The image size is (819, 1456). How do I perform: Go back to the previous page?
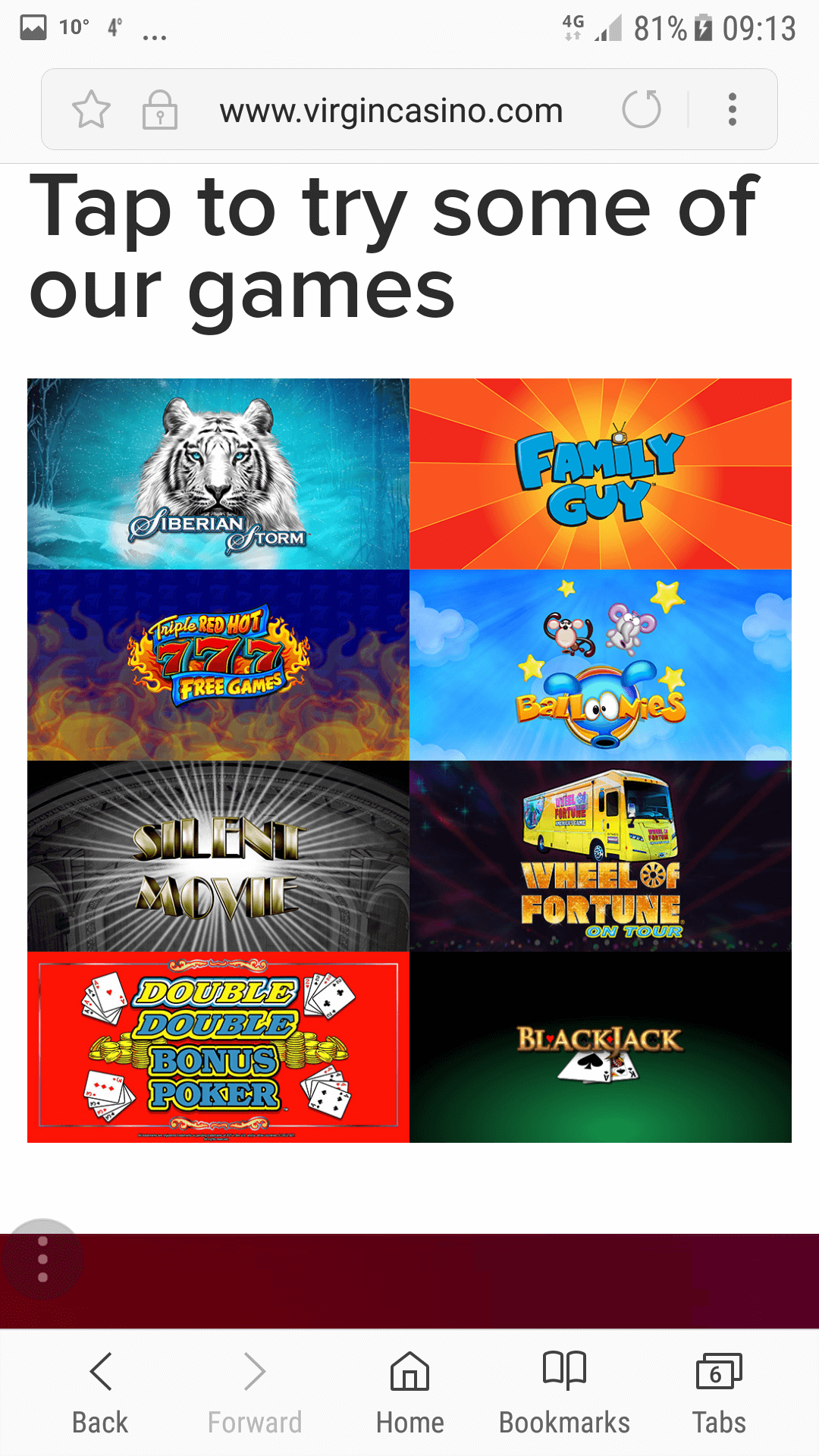pos(100,1393)
